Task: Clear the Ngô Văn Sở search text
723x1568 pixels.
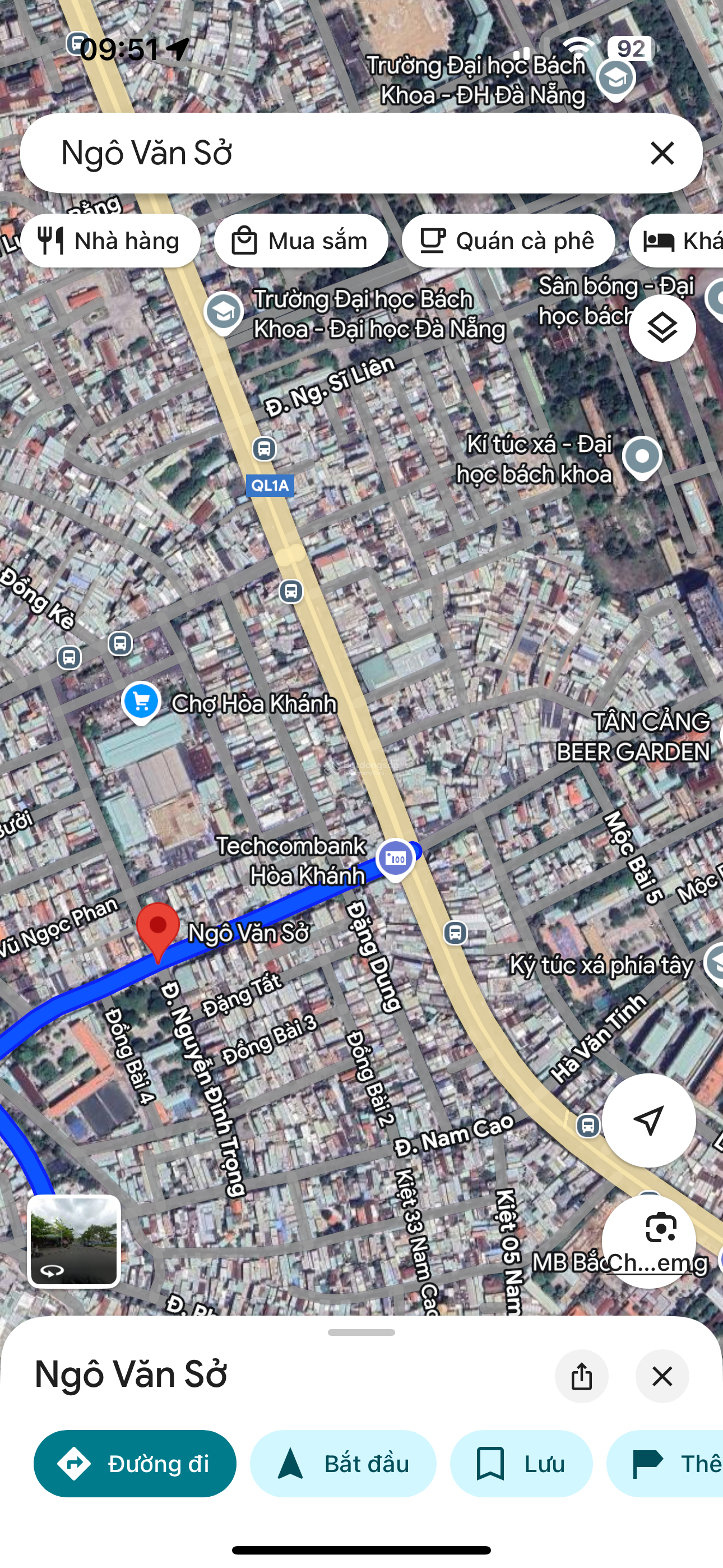Action: tap(662, 153)
